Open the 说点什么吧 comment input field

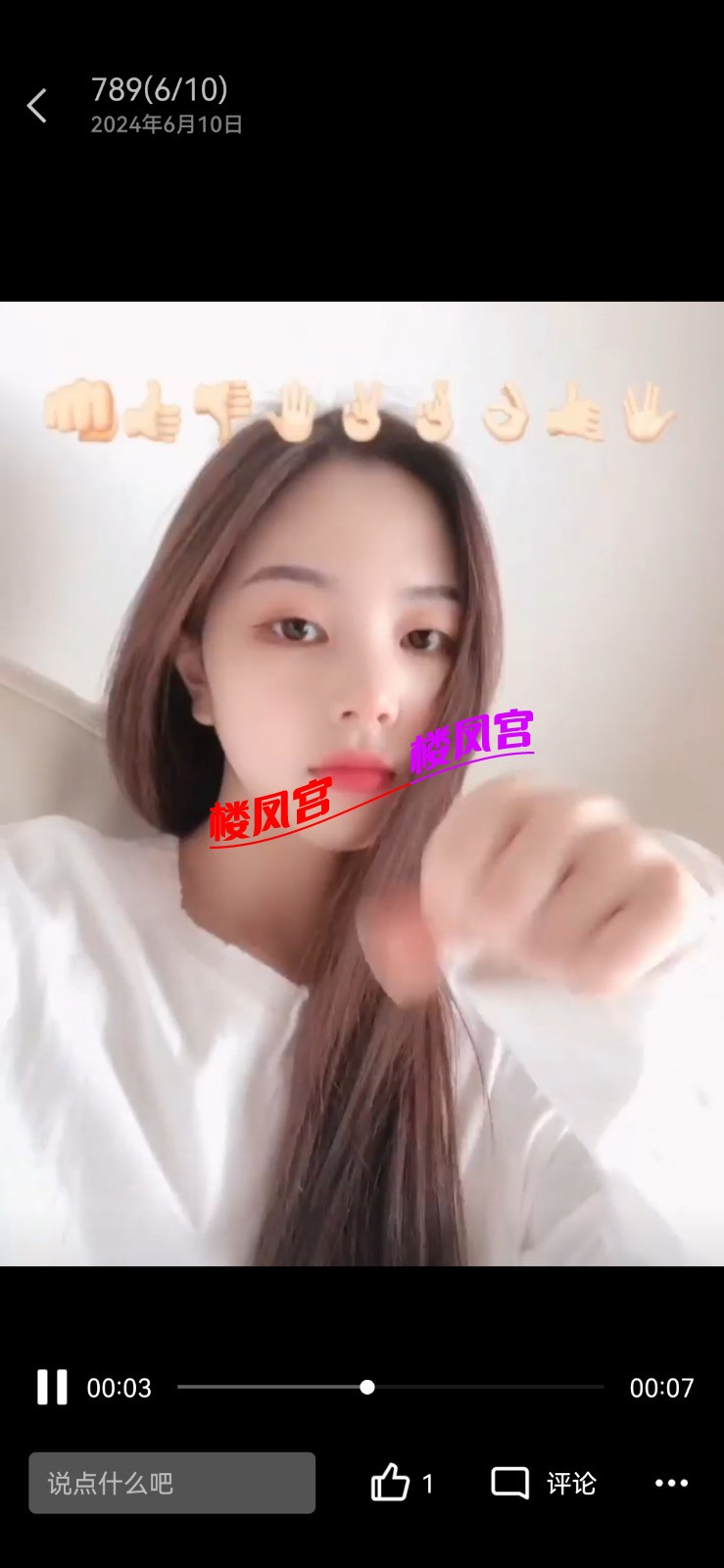coord(171,1483)
